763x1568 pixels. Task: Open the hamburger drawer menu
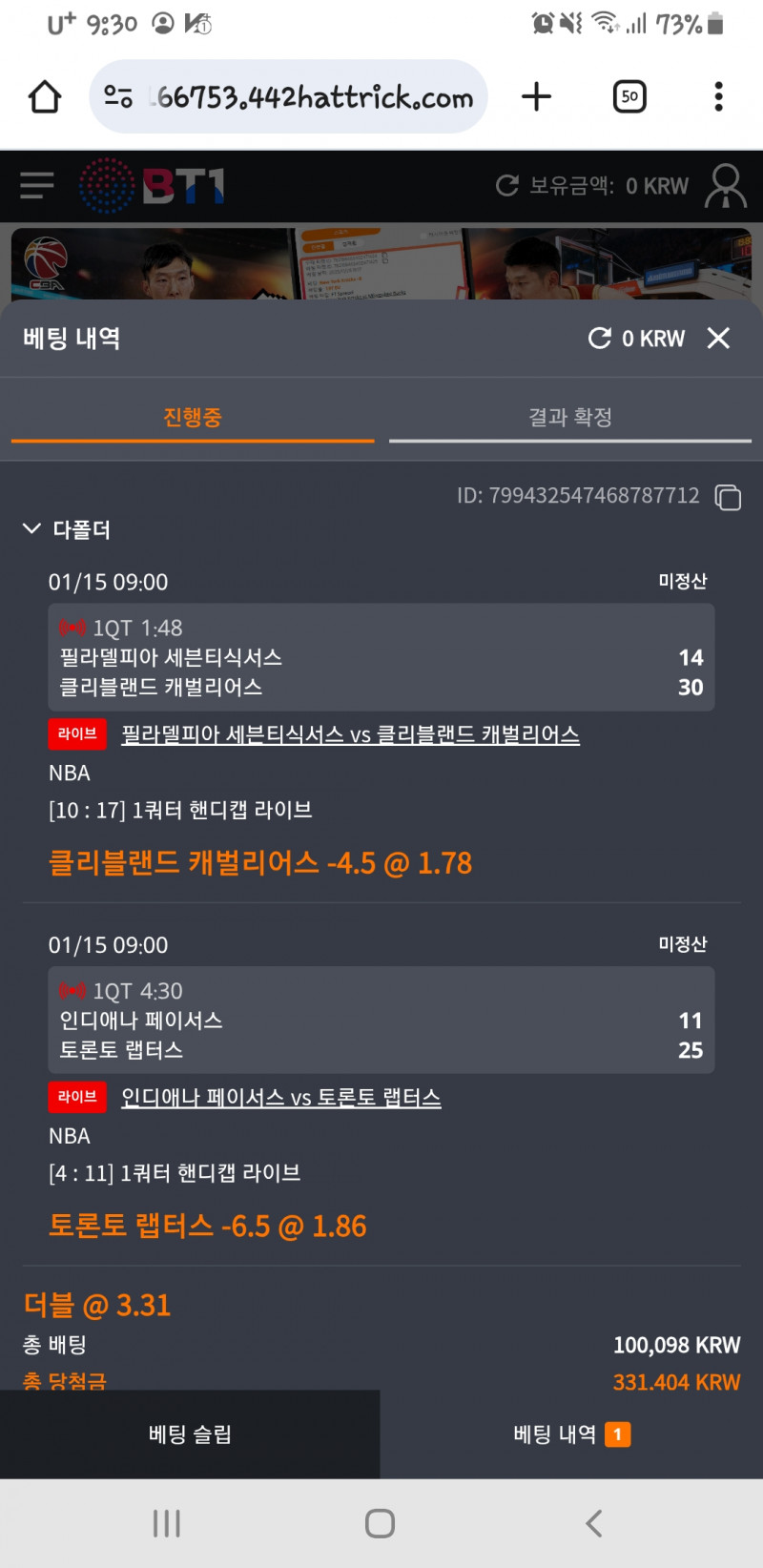pos(36,185)
